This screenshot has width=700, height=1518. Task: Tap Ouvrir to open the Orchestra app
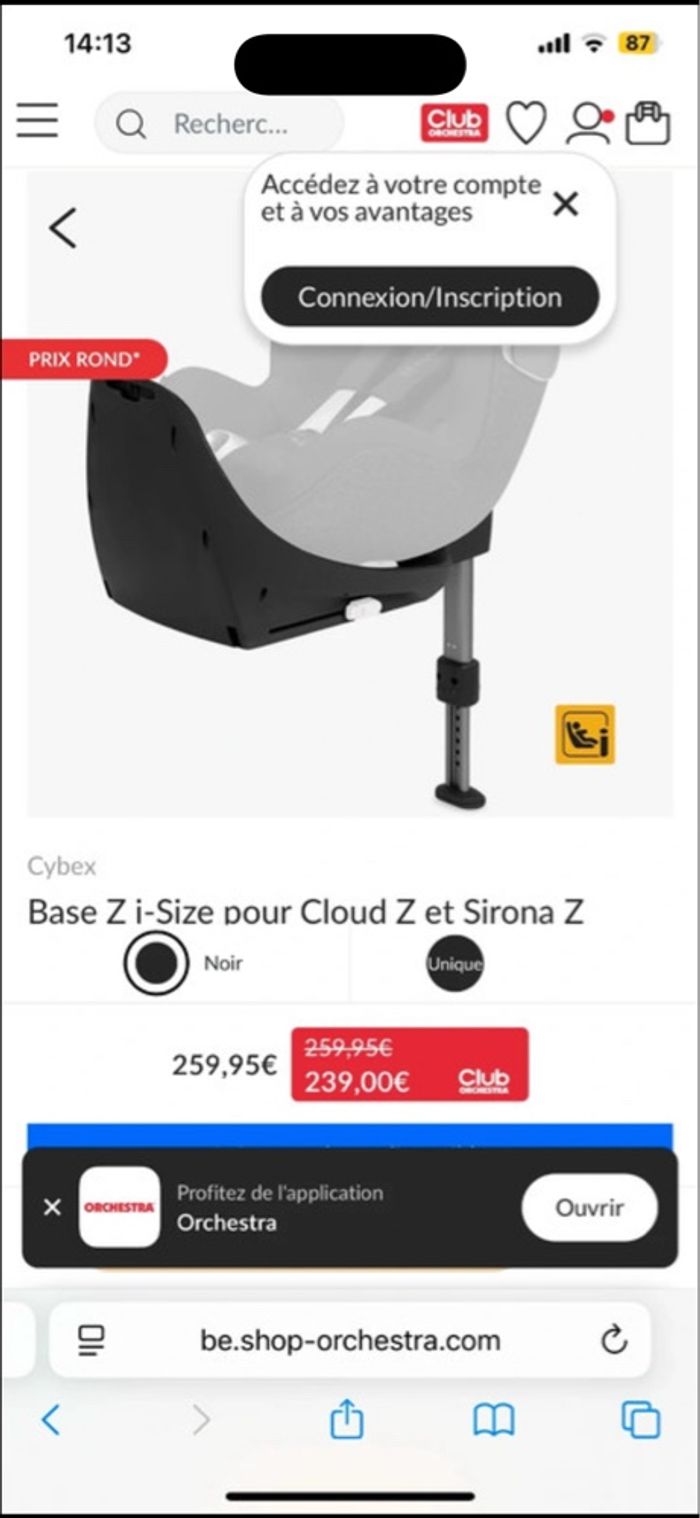(x=589, y=1207)
